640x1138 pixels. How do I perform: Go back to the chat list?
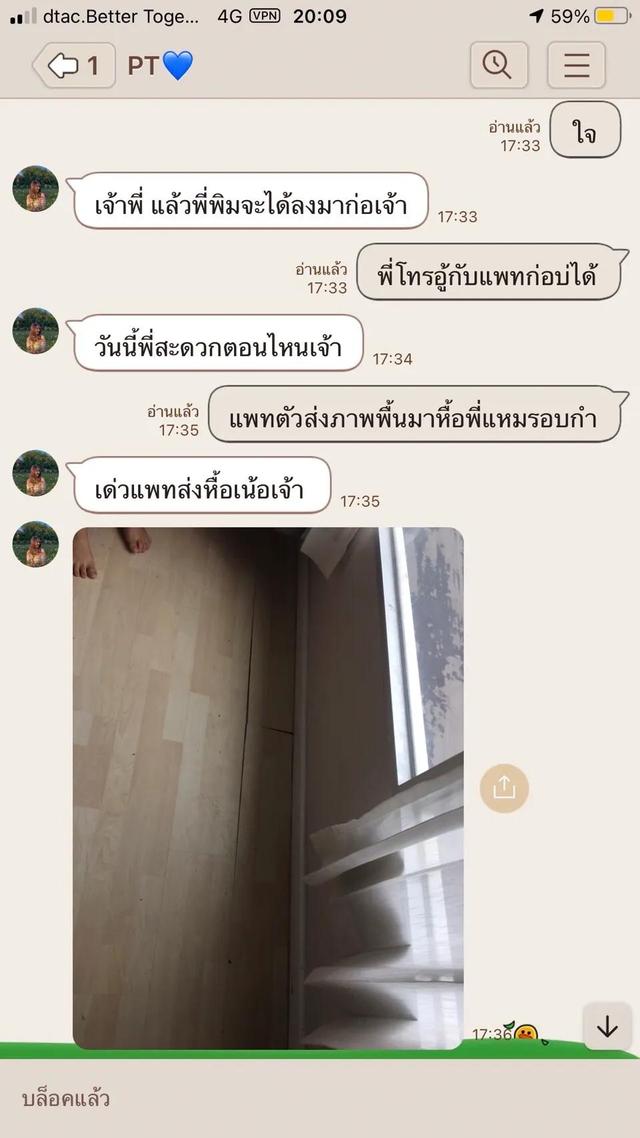pyautogui.click(x=73, y=65)
